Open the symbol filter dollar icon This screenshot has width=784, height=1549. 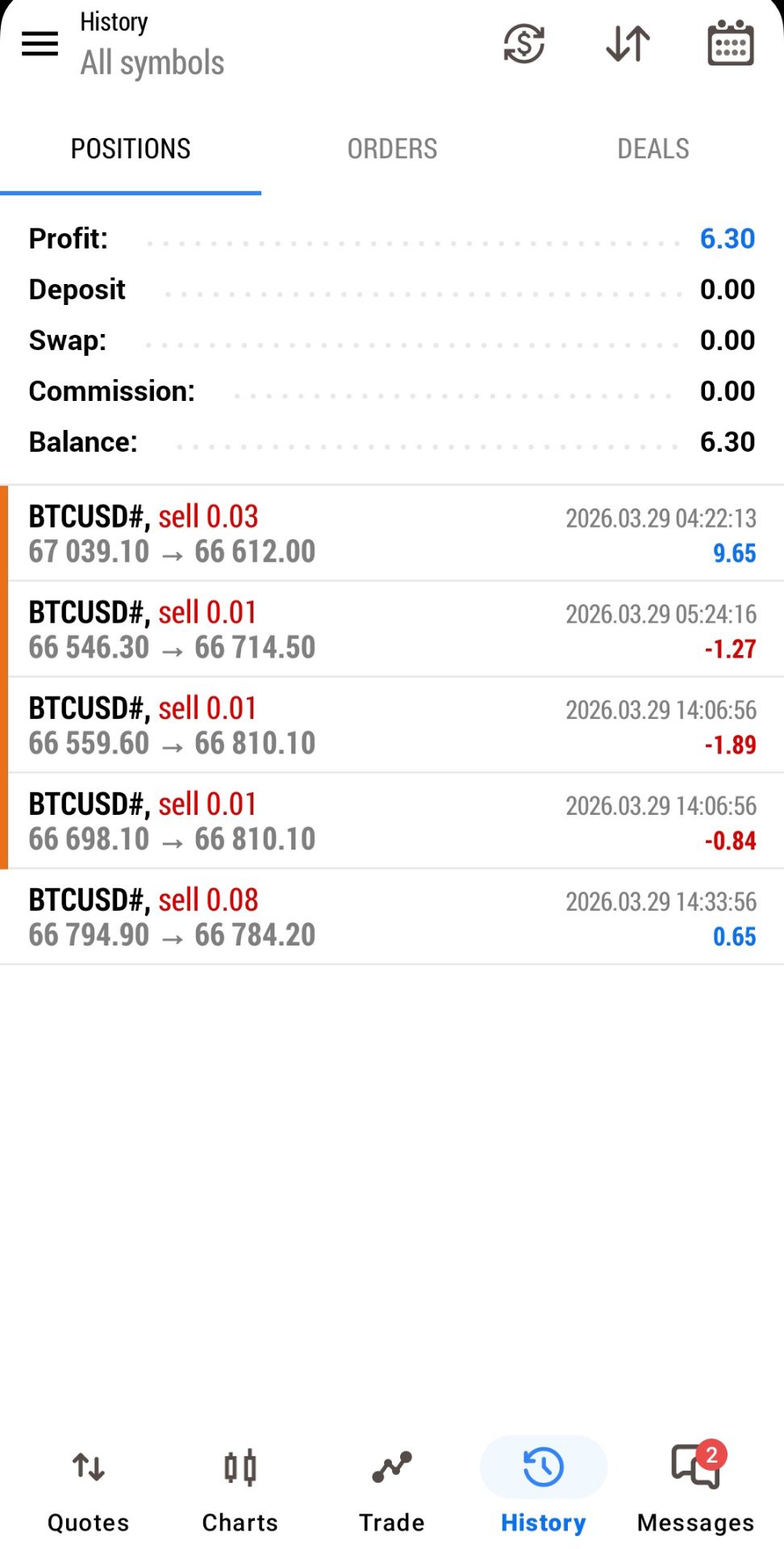tap(524, 44)
